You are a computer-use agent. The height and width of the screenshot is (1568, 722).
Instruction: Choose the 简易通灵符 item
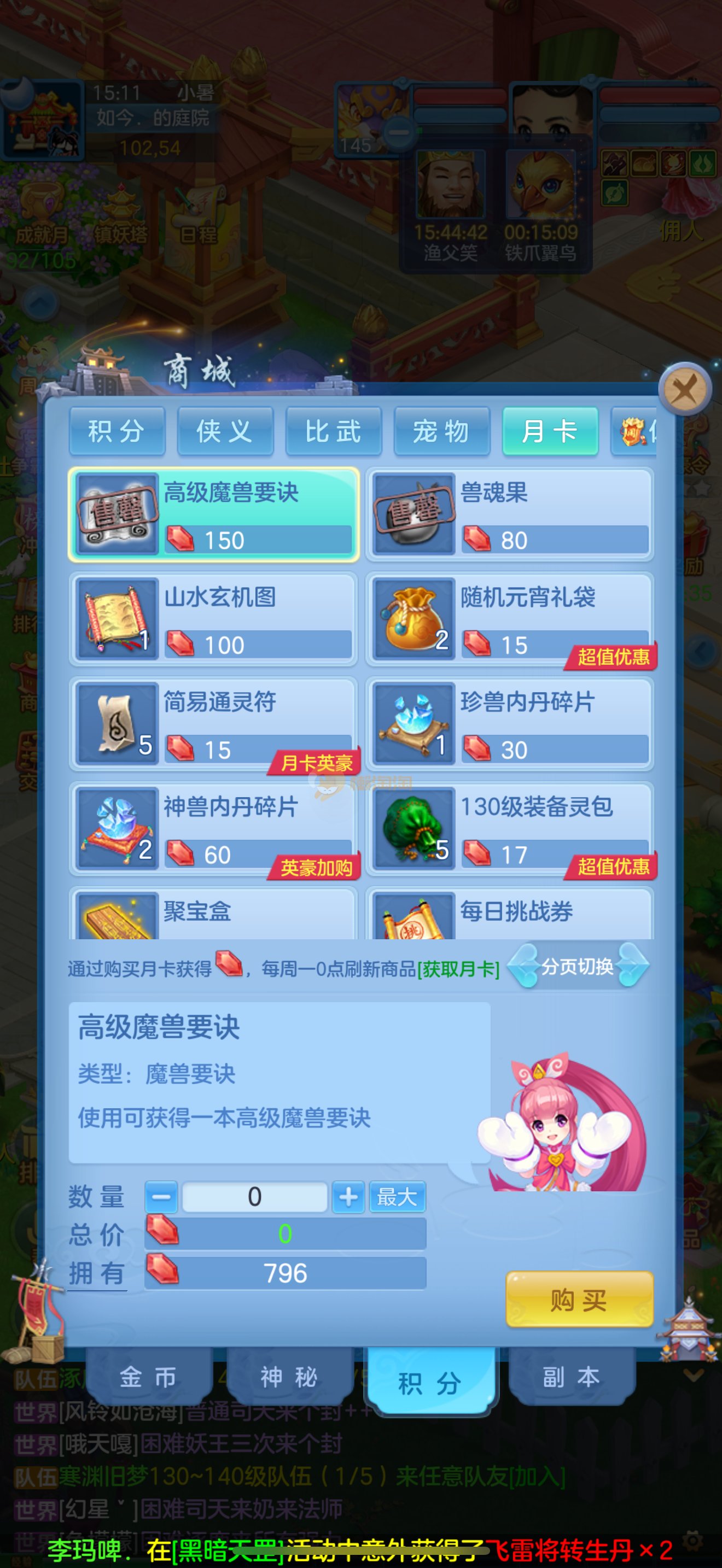coord(213,724)
